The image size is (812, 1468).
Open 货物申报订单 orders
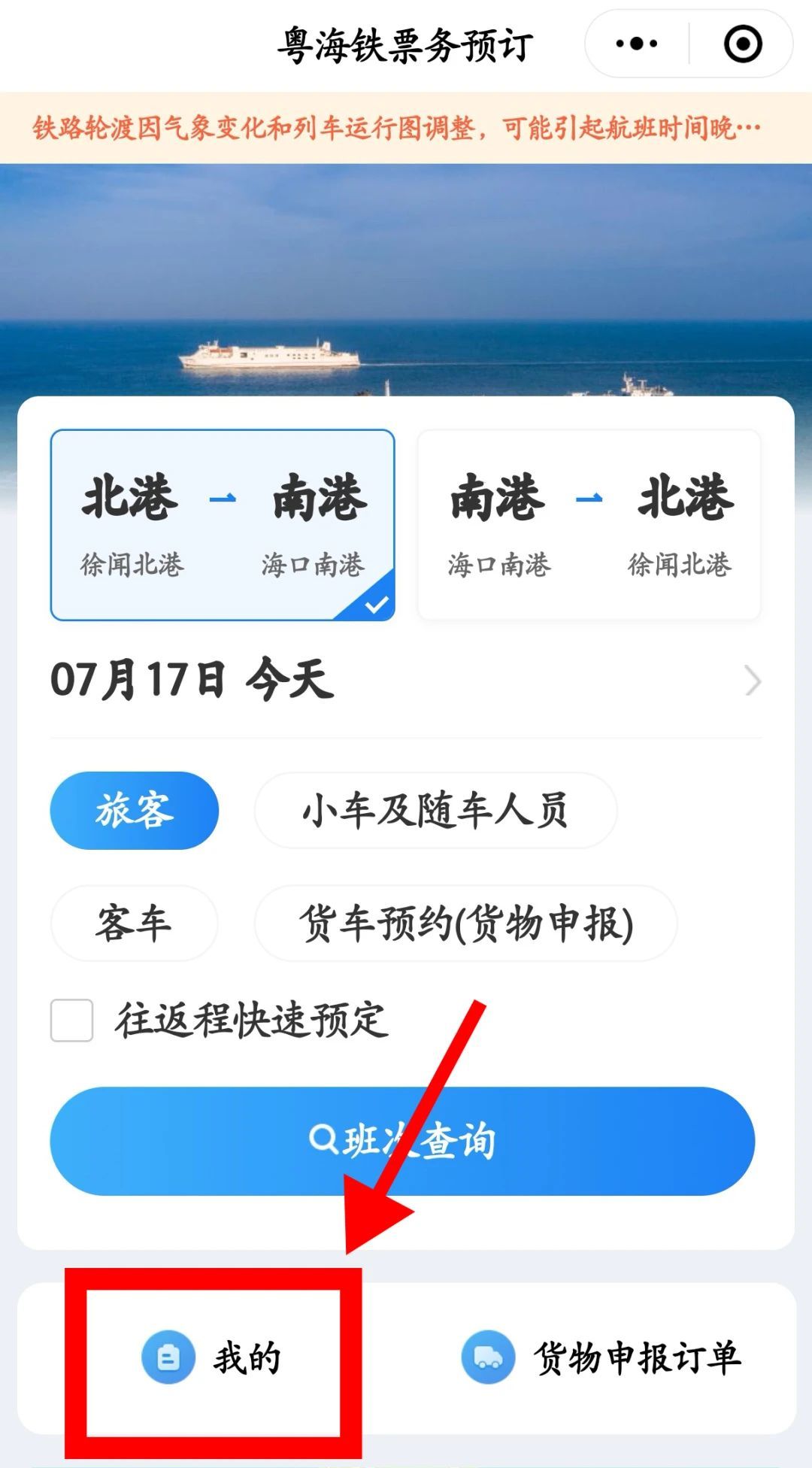[601, 1358]
